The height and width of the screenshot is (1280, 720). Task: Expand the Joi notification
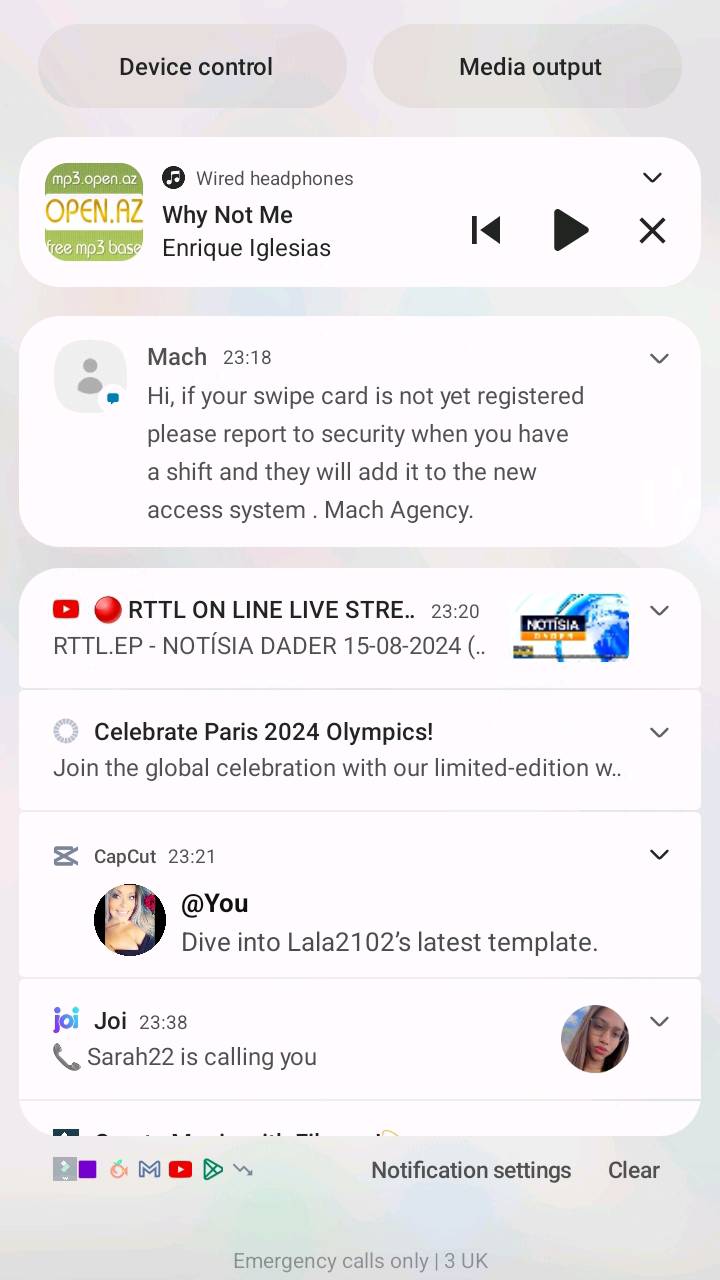[659, 1021]
